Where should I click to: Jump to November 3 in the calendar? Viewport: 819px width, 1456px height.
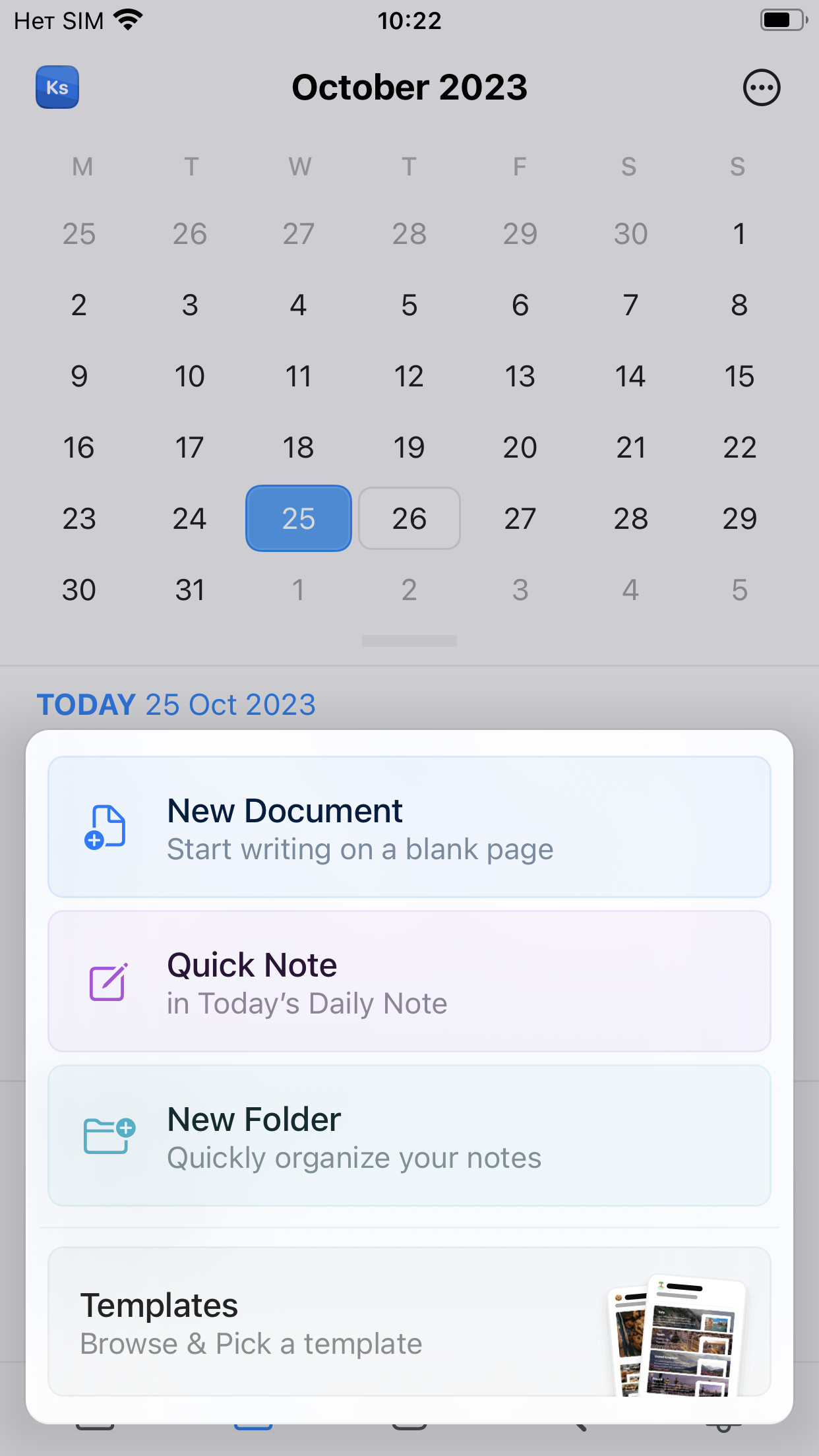pos(520,590)
